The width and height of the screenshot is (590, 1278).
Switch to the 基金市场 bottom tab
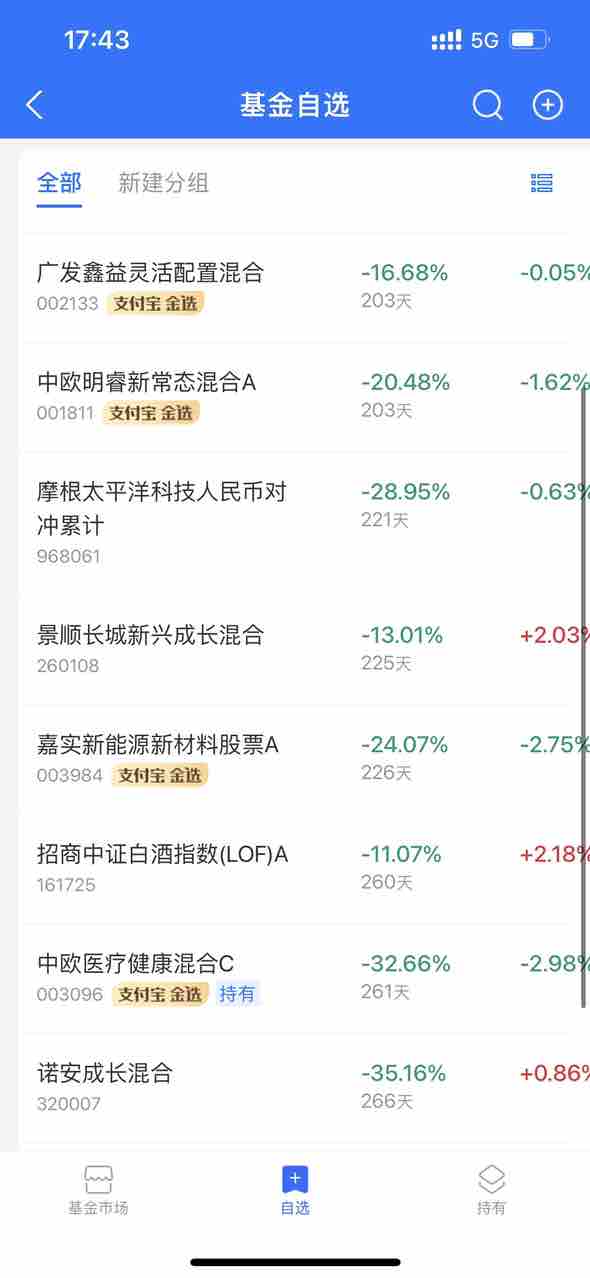(x=98, y=1190)
